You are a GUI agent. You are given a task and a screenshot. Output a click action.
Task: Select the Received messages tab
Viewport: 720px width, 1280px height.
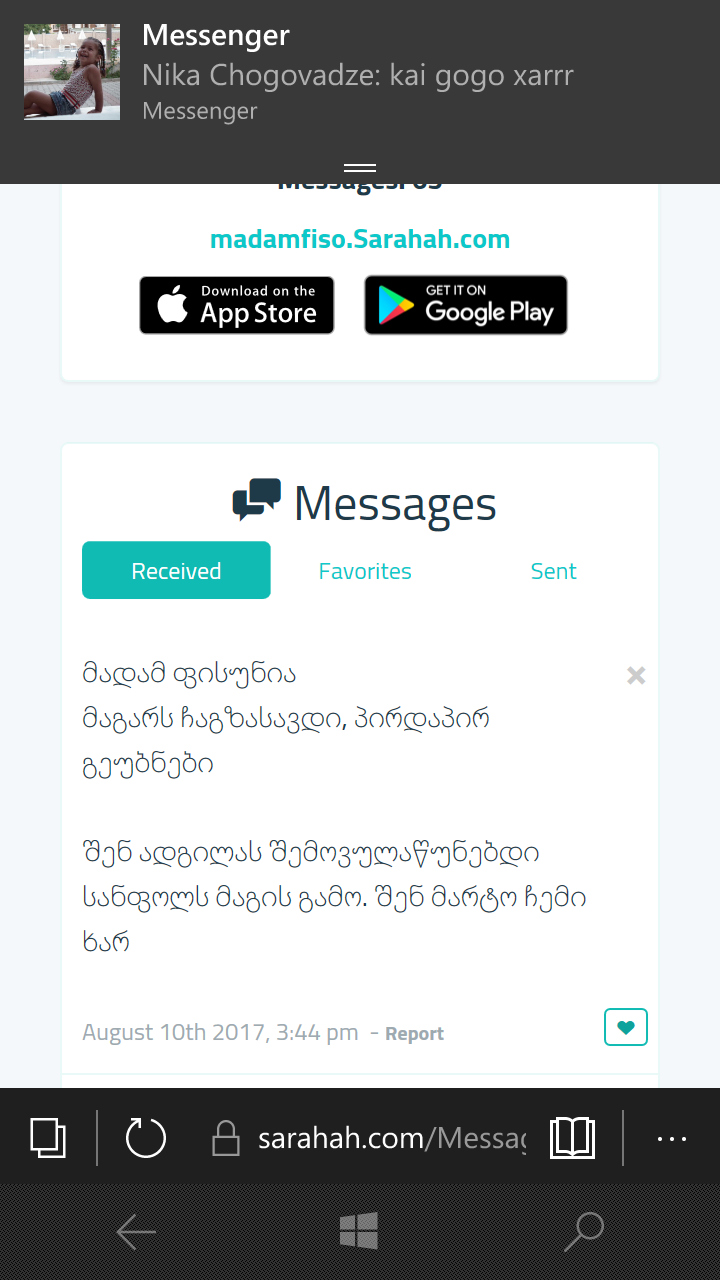coord(176,571)
